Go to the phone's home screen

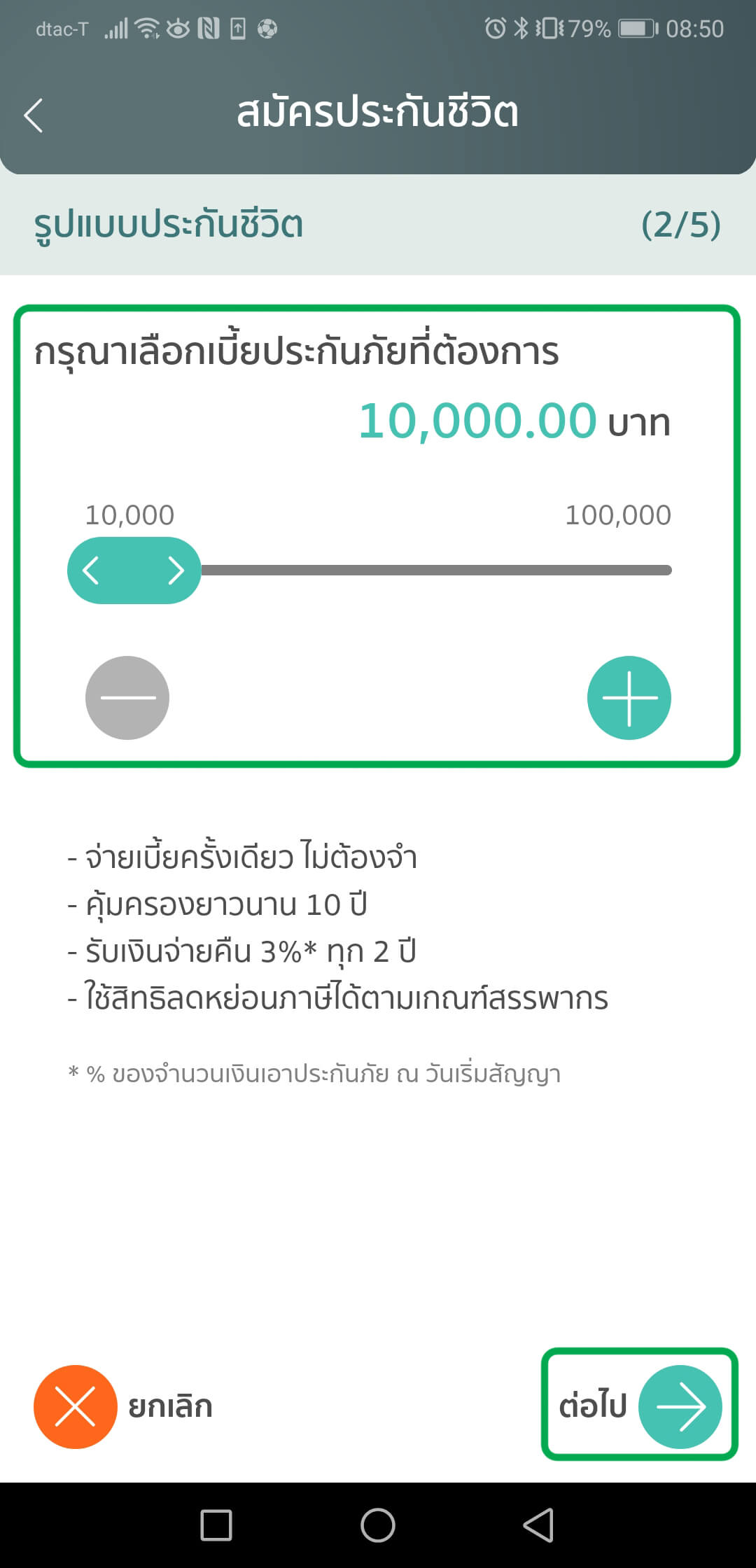378,1525
